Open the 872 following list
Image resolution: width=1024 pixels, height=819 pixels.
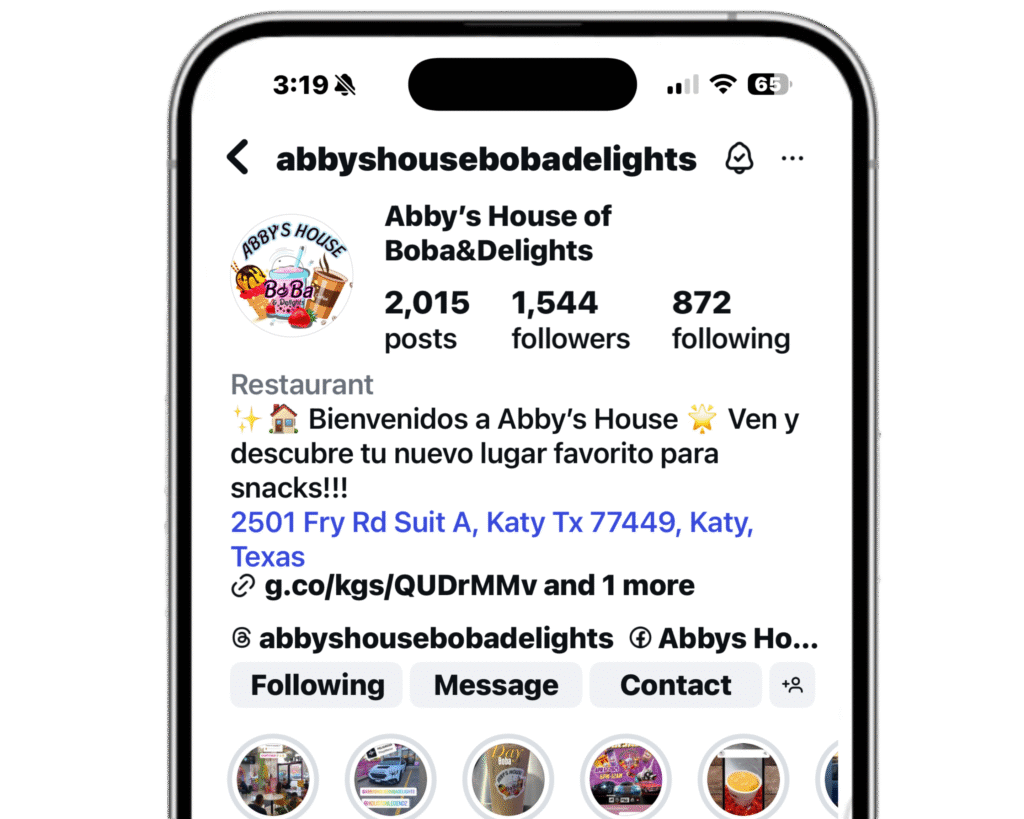coord(730,320)
